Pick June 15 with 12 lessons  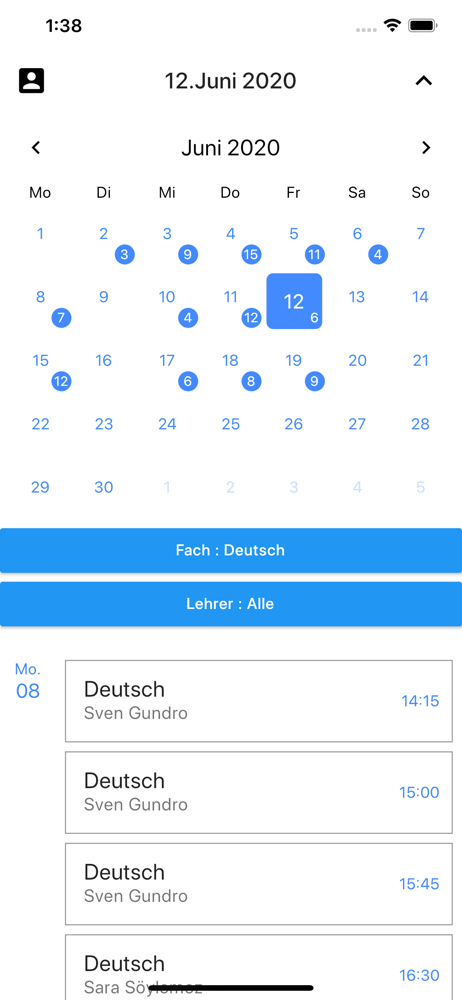(x=40, y=365)
